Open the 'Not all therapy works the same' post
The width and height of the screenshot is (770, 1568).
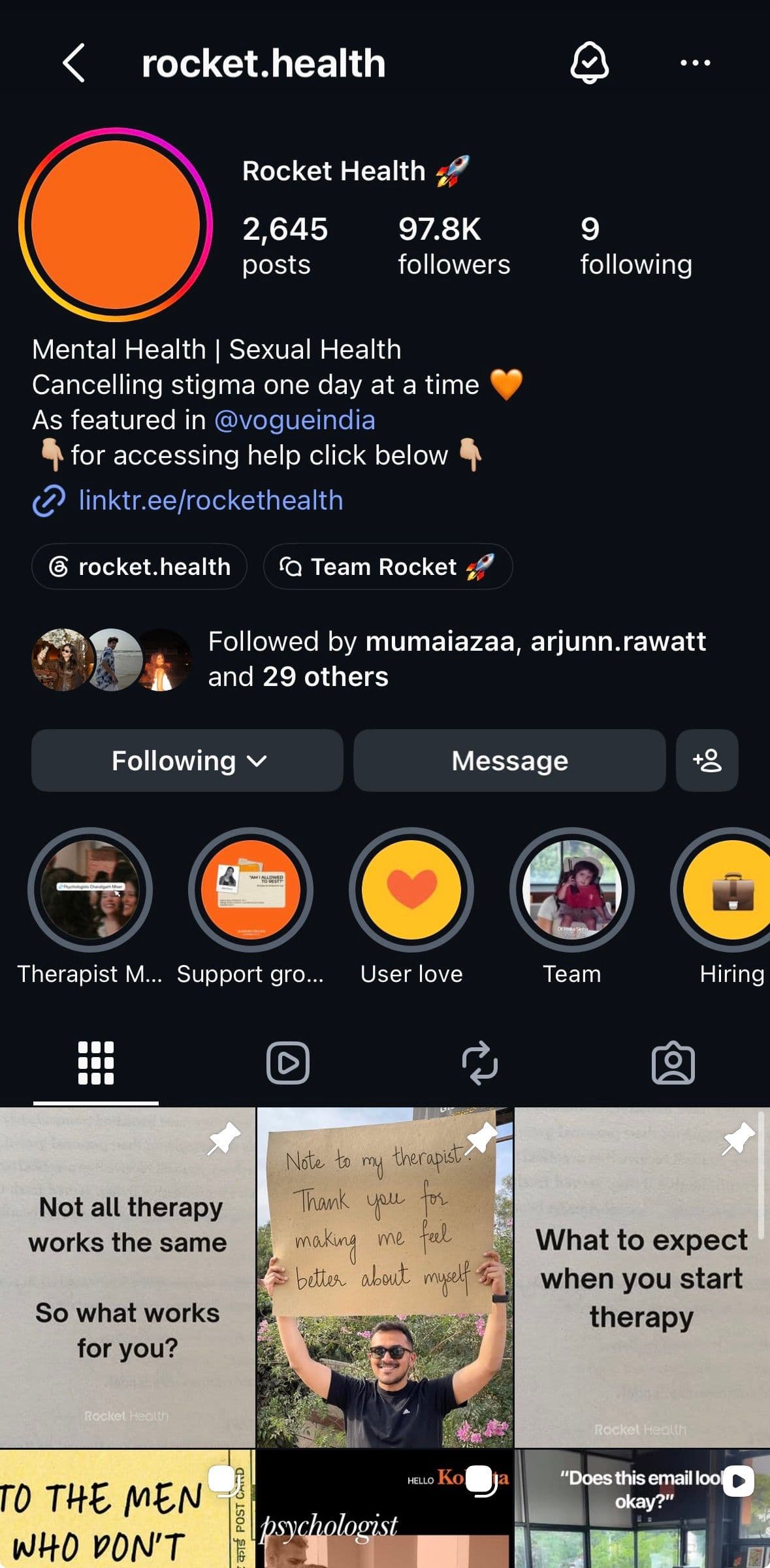[x=127, y=1277]
